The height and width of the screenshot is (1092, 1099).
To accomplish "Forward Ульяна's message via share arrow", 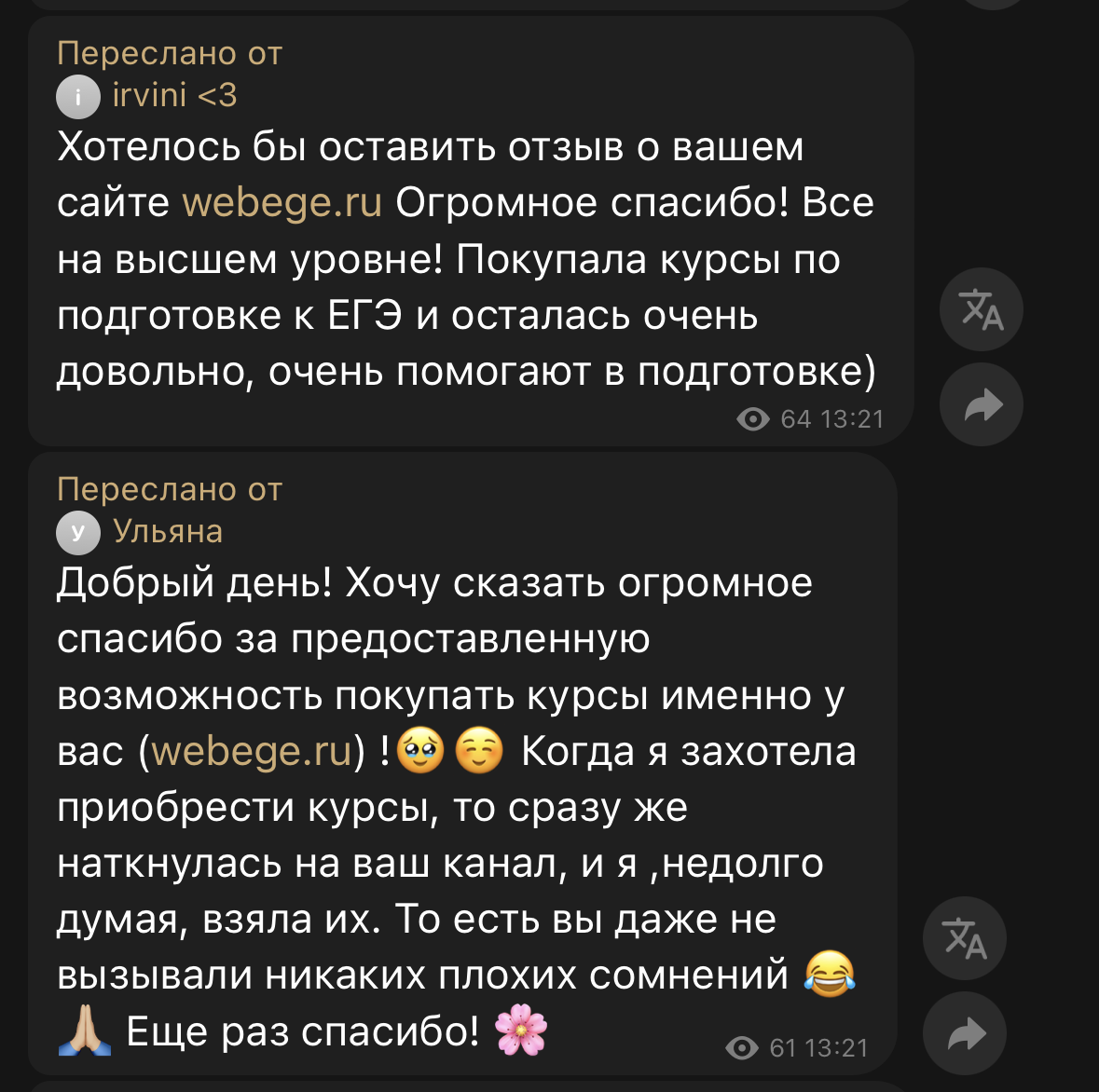I will tap(965, 1033).
